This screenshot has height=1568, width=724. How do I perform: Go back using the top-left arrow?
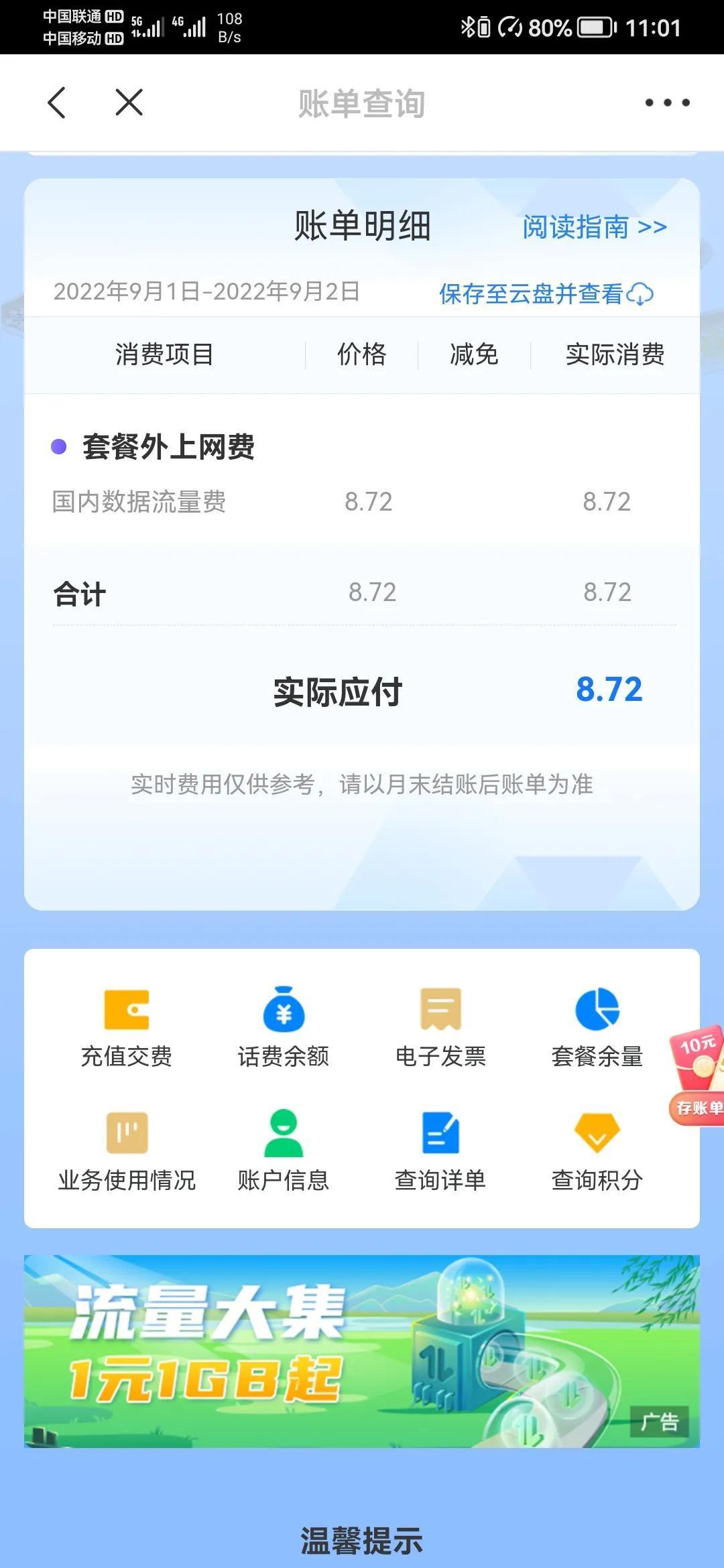click(x=58, y=103)
